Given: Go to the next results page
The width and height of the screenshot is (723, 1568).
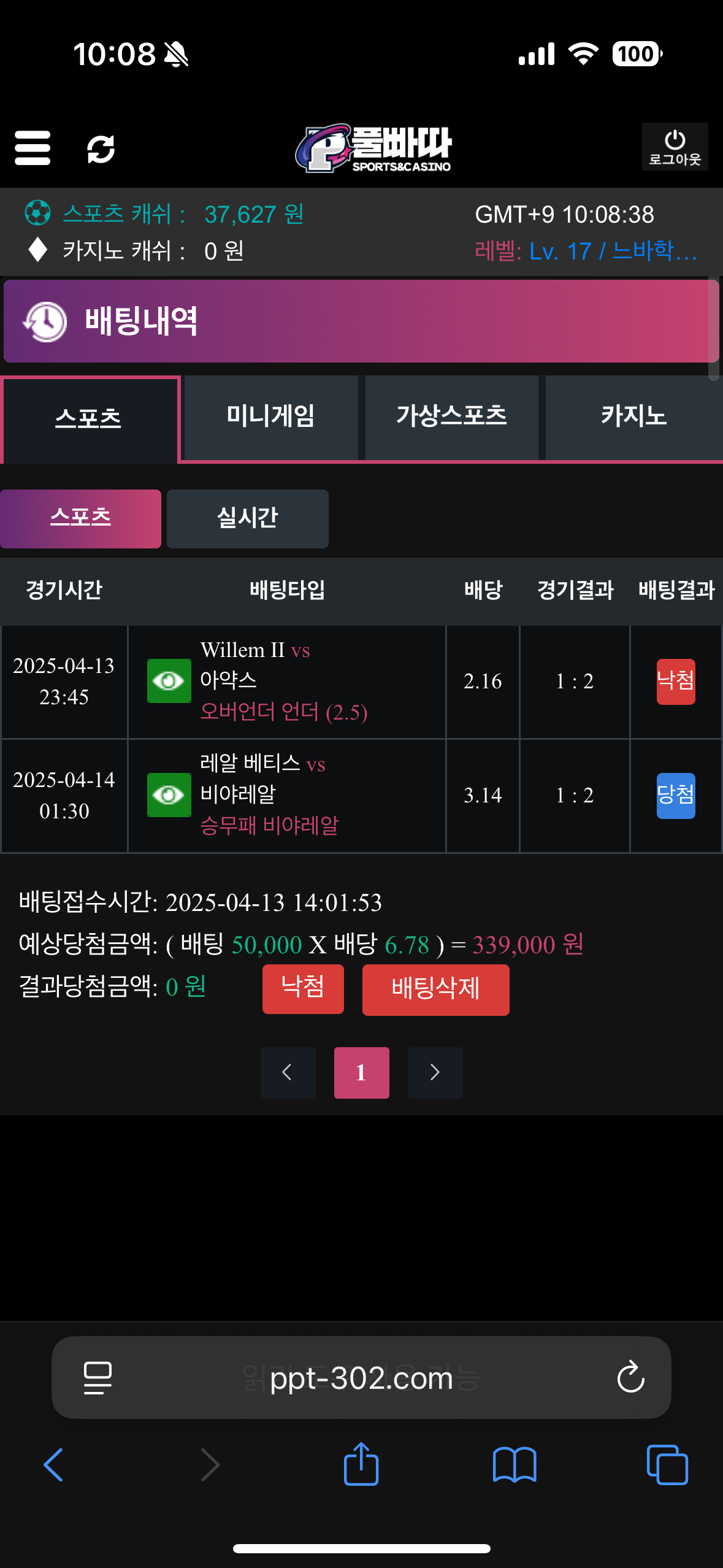Looking at the screenshot, I should [x=435, y=1072].
